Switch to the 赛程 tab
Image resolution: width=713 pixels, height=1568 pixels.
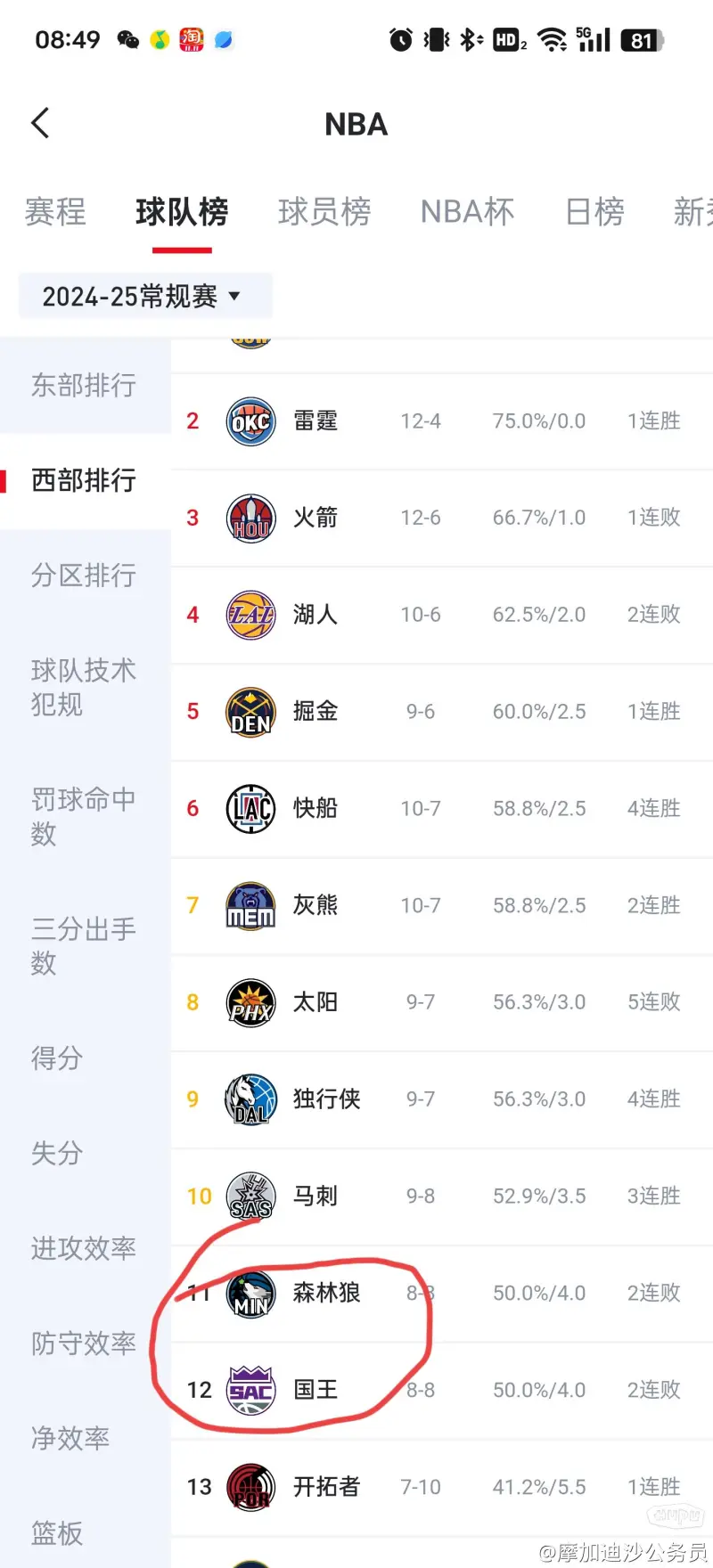tap(55, 212)
